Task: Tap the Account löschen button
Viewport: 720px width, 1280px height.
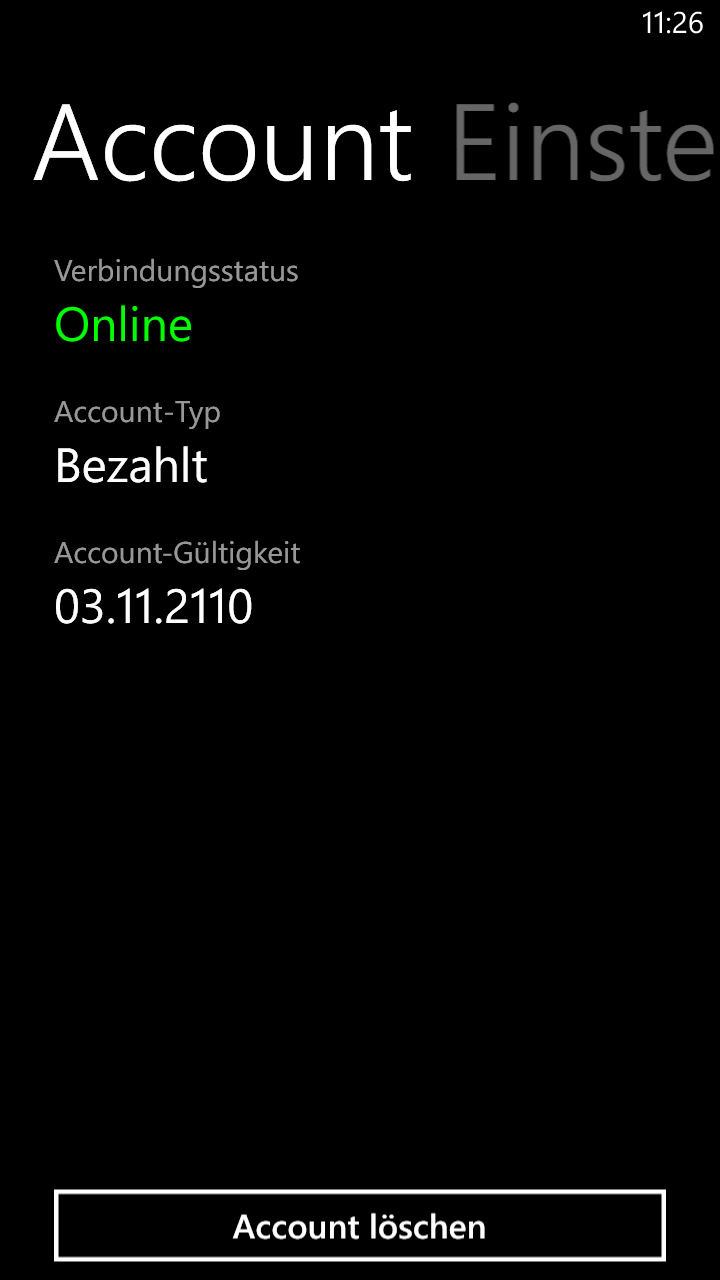Action: click(x=360, y=1225)
